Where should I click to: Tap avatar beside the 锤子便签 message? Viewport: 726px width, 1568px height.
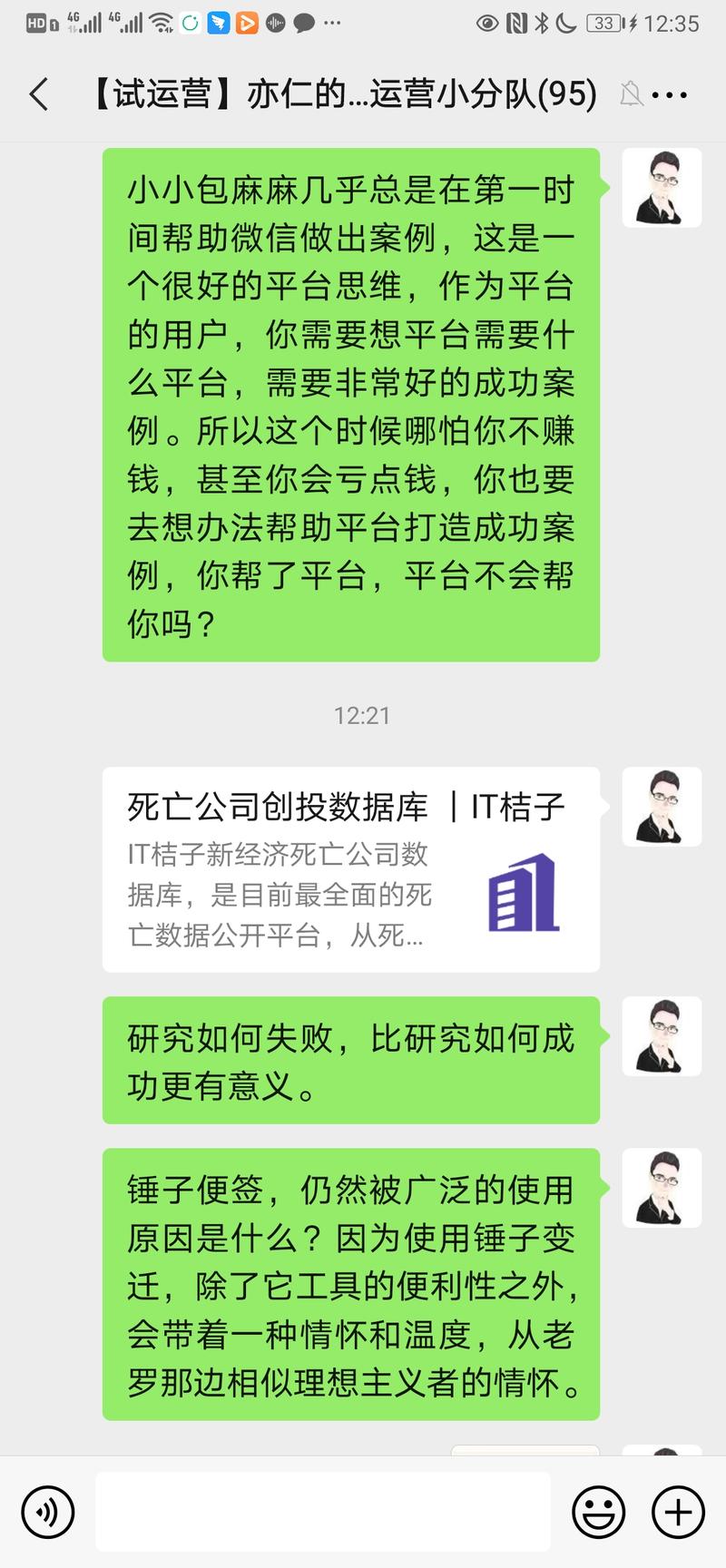point(662,1189)
